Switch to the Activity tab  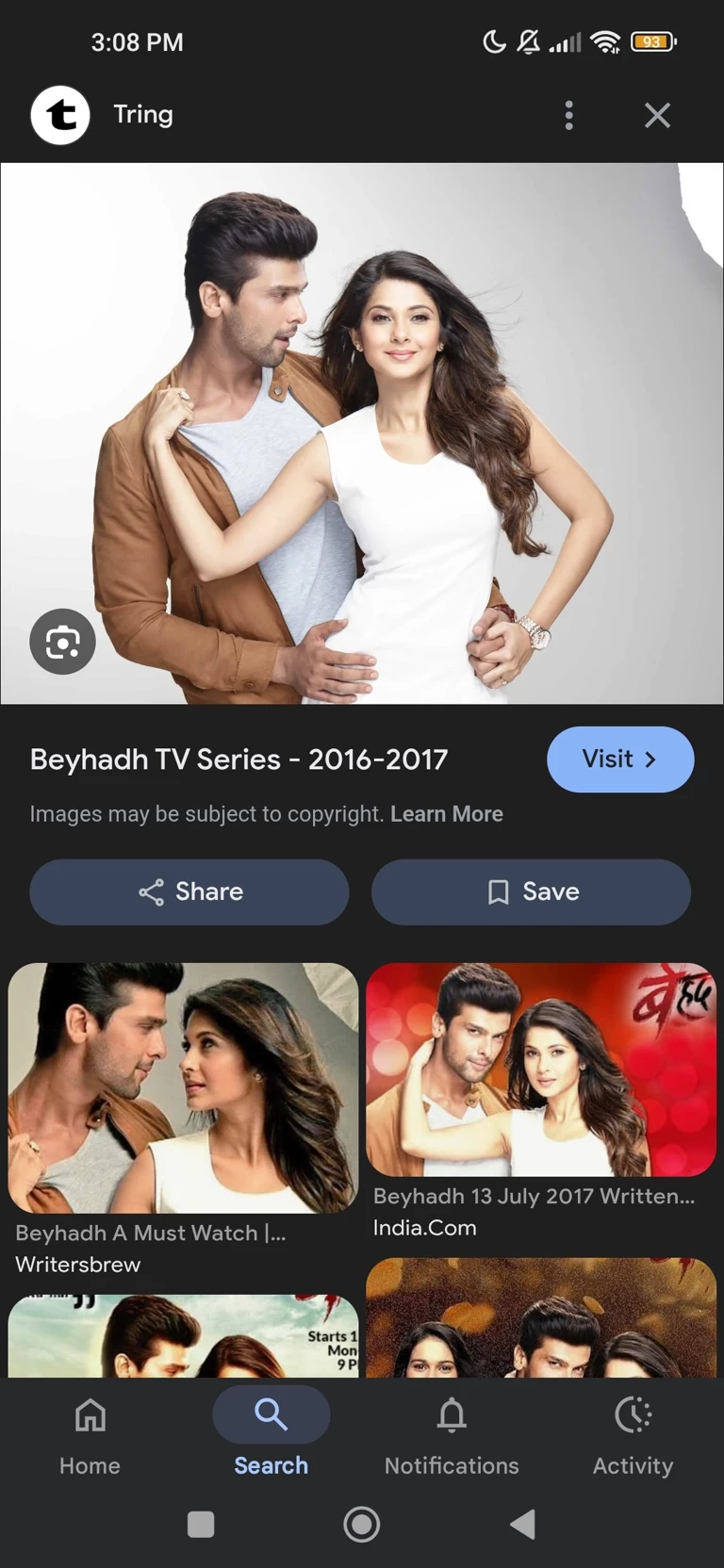click(x=633, y=1435)
